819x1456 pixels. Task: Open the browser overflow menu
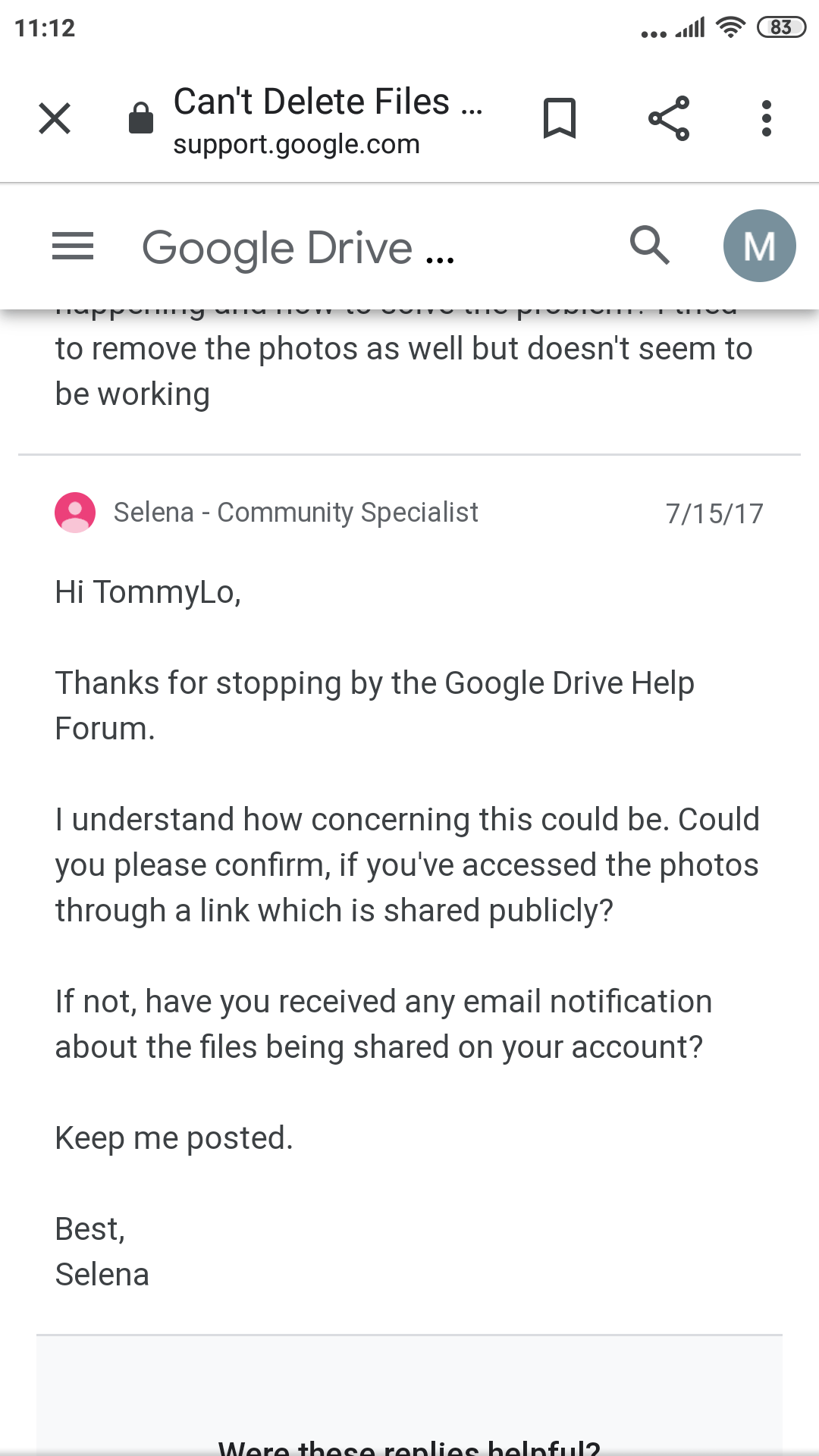767,118
